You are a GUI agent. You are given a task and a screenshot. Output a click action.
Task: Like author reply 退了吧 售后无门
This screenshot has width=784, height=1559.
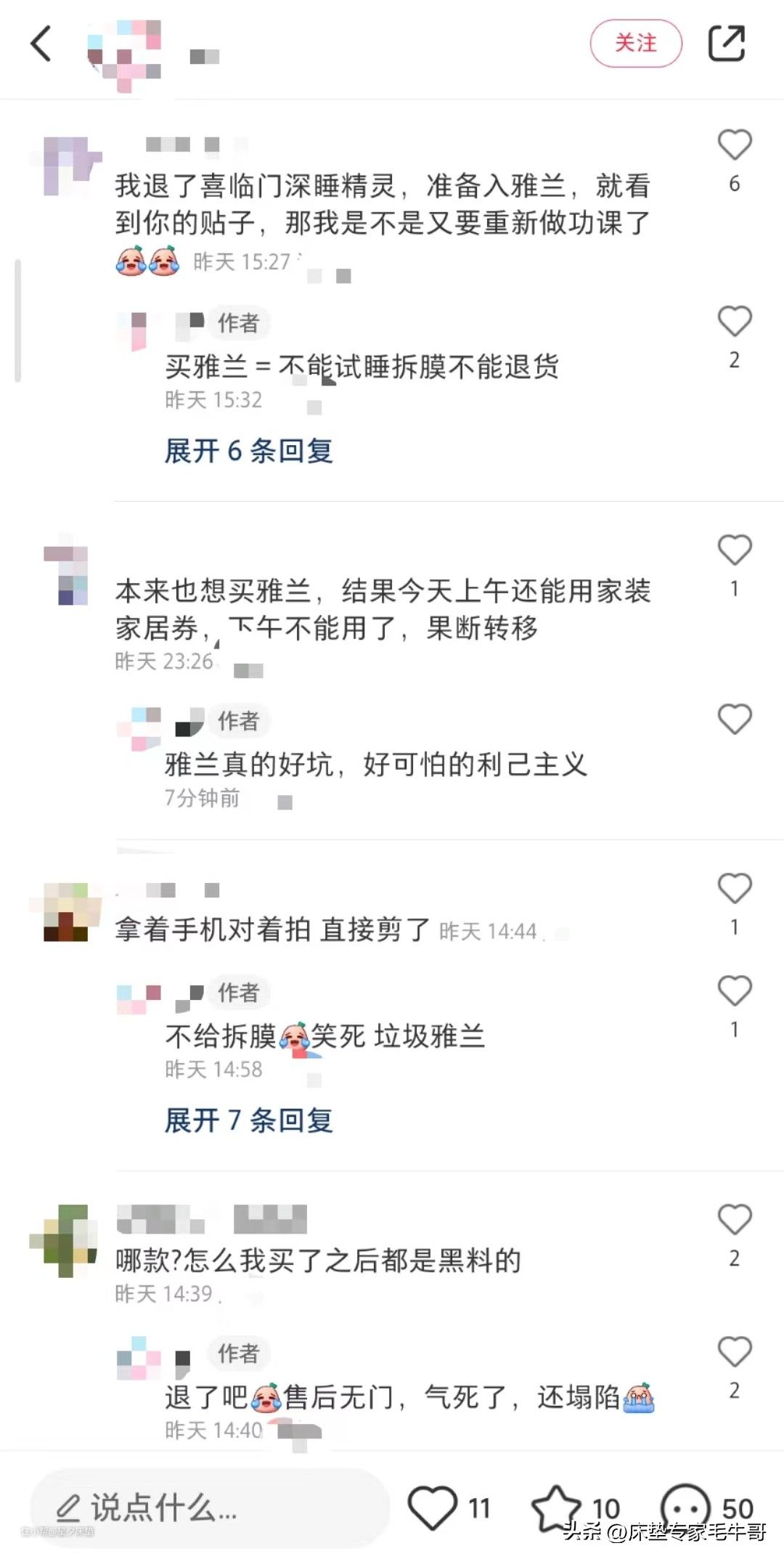pos(734,1352)
